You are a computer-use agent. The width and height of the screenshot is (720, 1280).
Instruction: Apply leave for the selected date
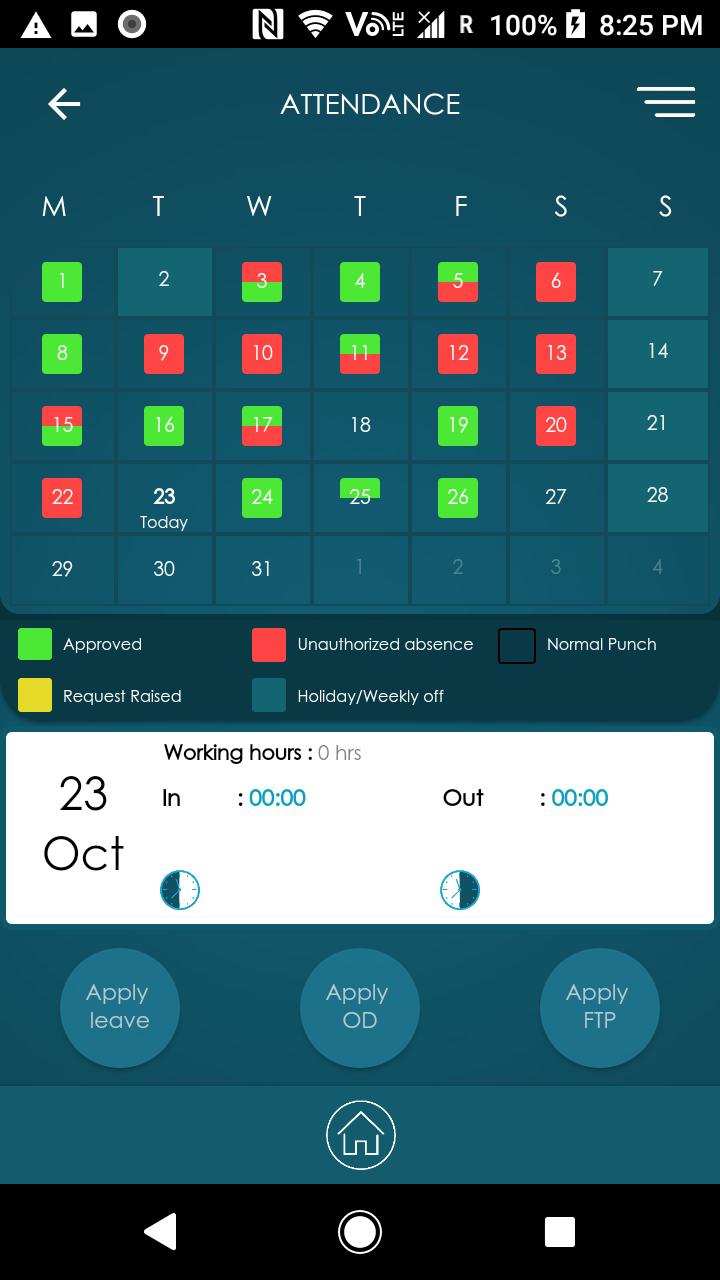119,1007
